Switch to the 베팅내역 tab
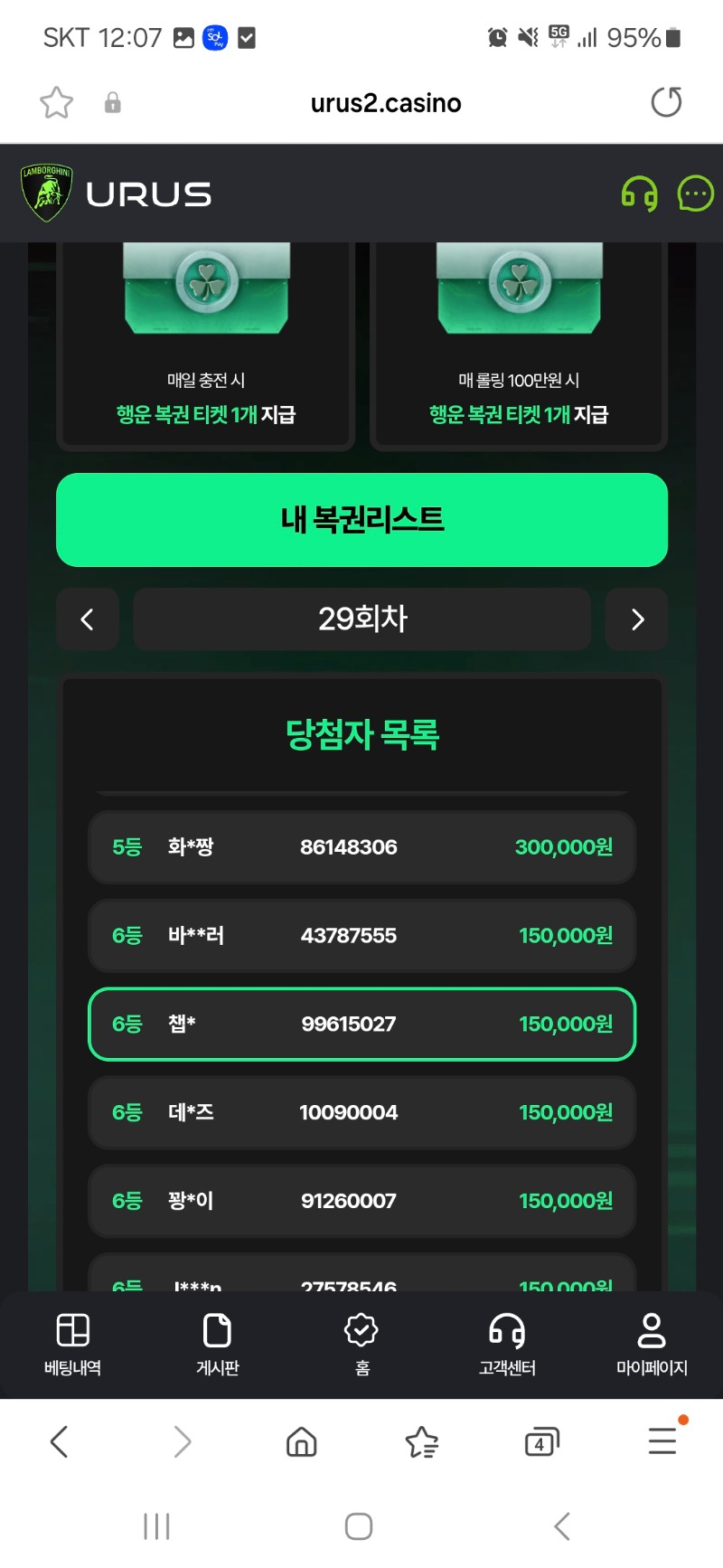Viewport: 723px width, 1568px height. pos(72,1344)
